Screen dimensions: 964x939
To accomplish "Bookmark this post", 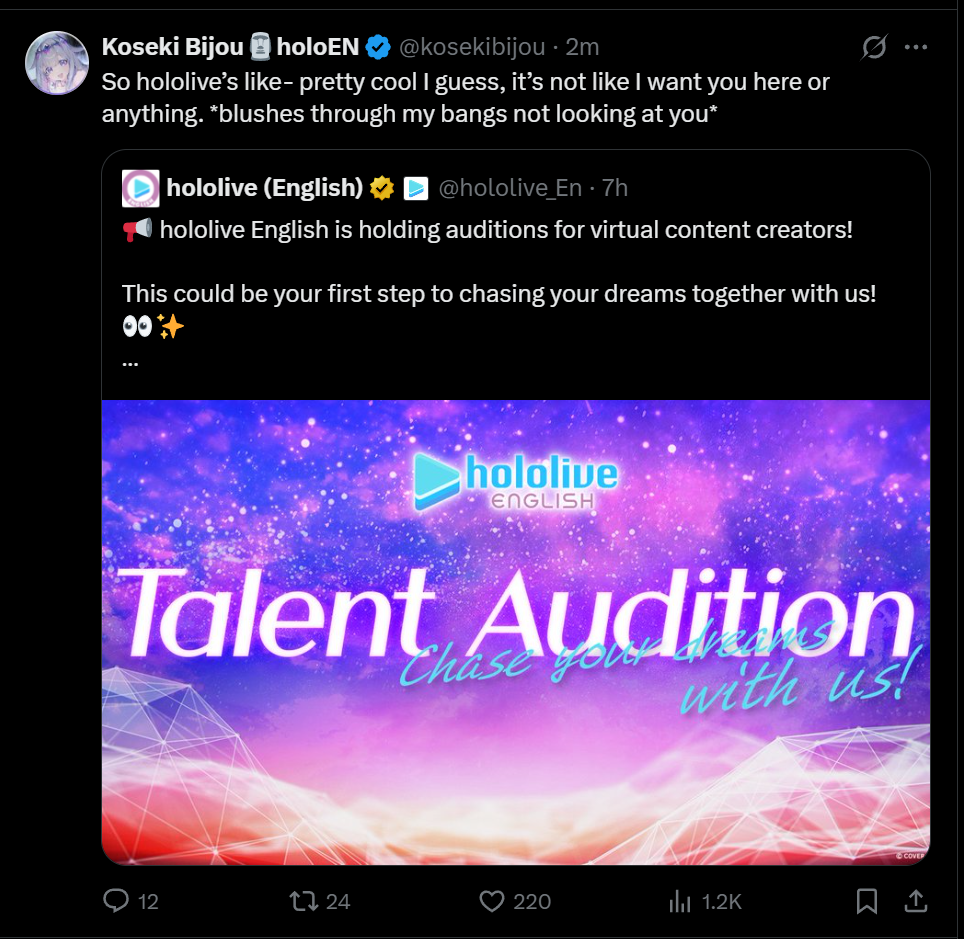I will (x=867, y=901).
